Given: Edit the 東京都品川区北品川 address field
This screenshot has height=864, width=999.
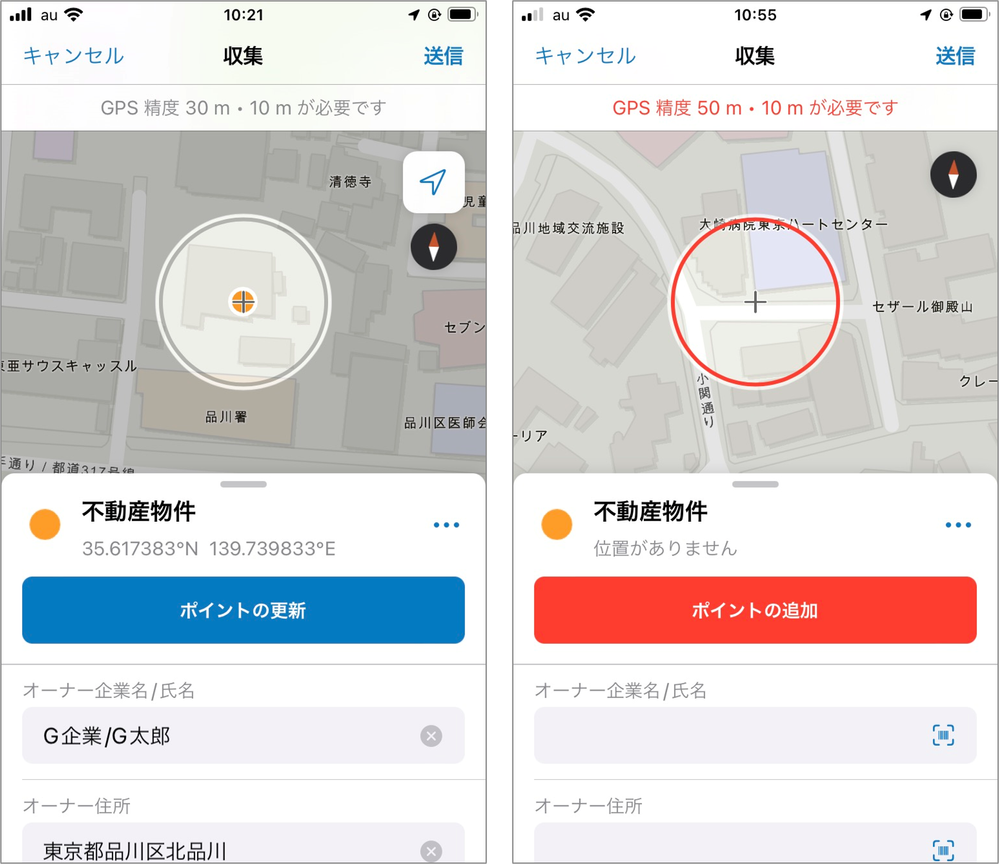Looking at the screenshot, I should (x=220, y=851).
